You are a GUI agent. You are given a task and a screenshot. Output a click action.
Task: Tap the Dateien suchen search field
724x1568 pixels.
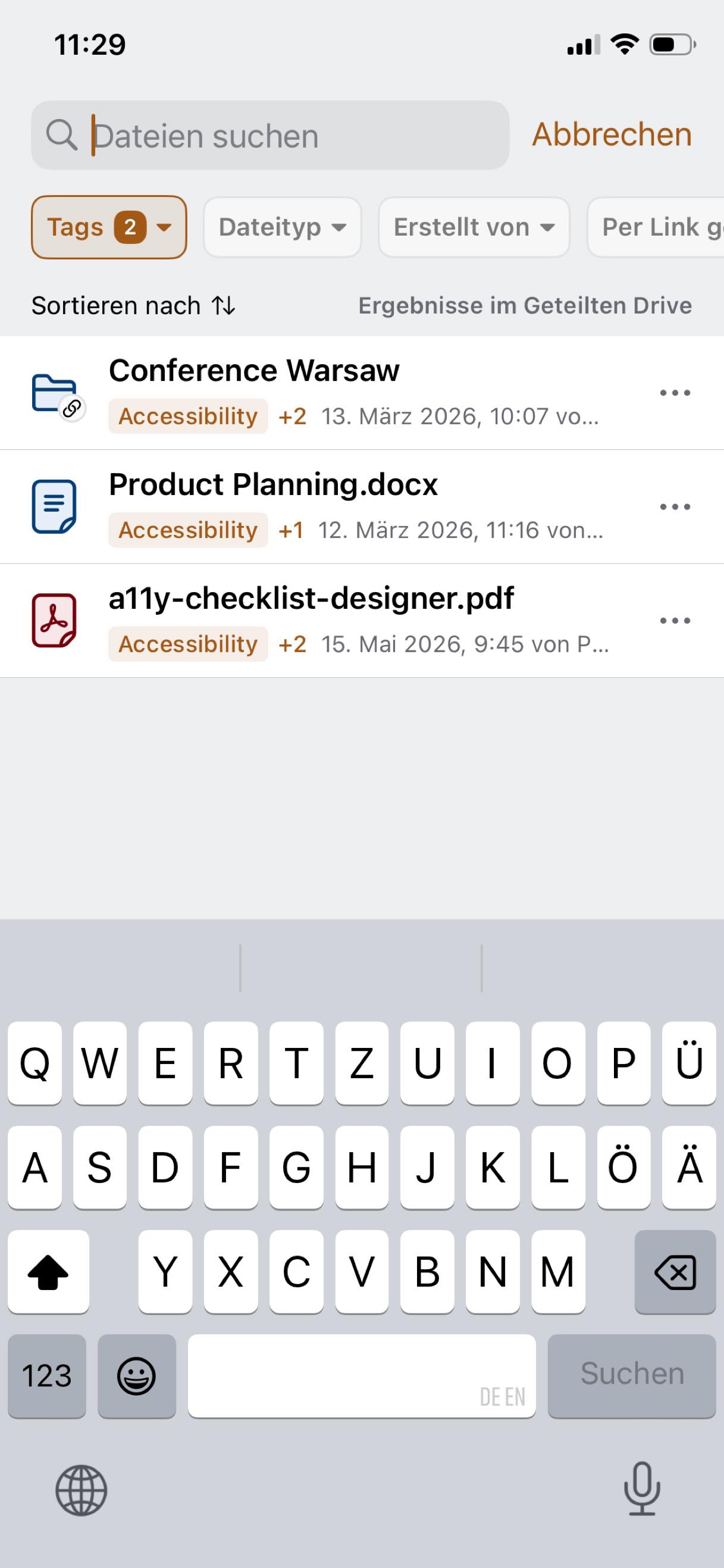(270, 135)
